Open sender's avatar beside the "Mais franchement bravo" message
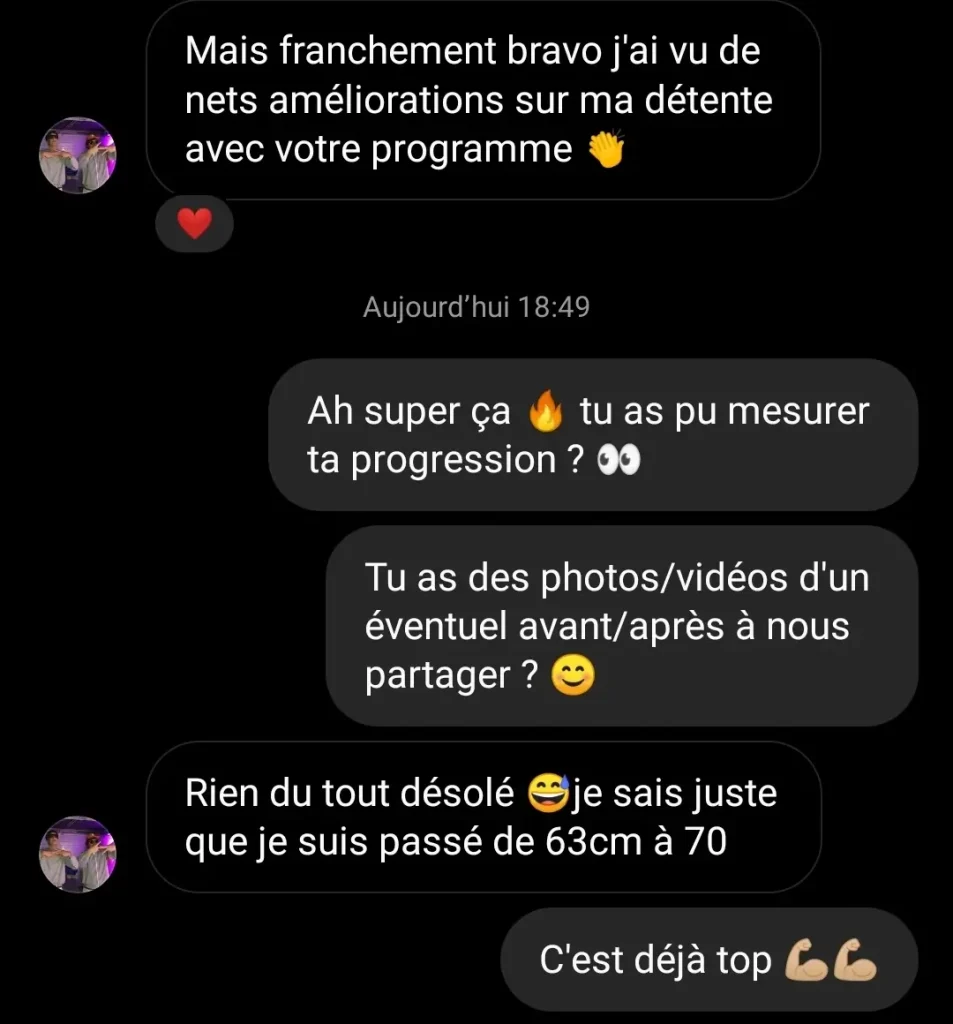Image resolution: width=953 pixels, height=1024 pixels. [78, 155]
